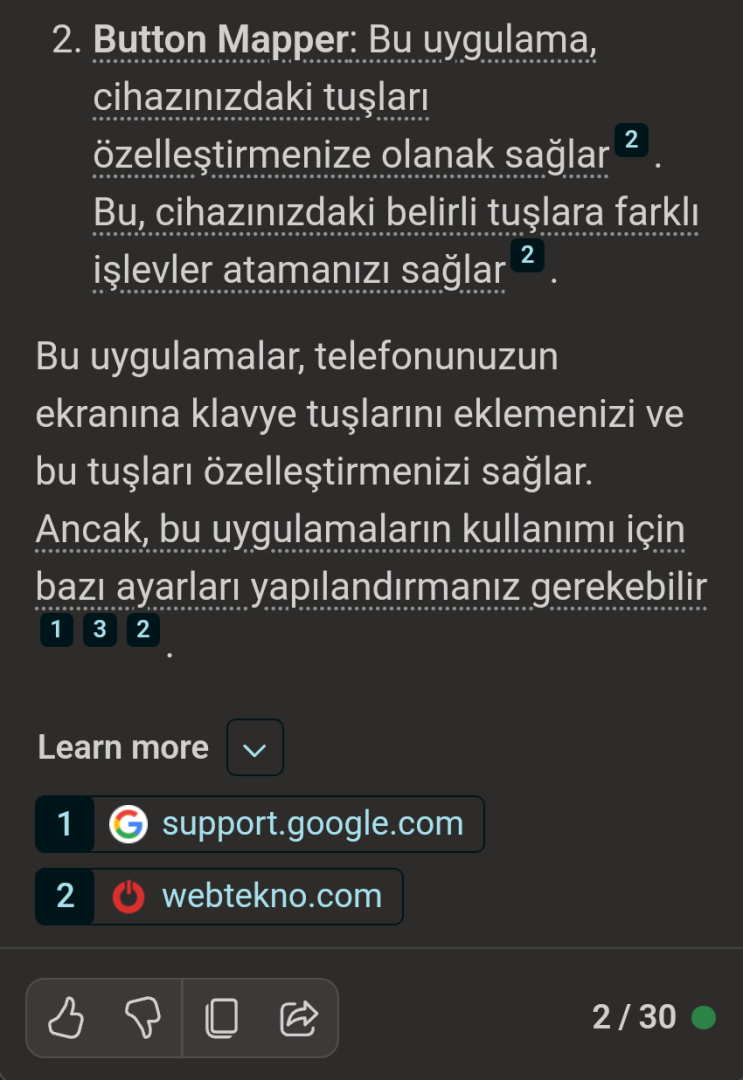Screen dimensions: 743x1080
Task: Open citation 1 after gerekebilir
Action: [x=55, y=630]
